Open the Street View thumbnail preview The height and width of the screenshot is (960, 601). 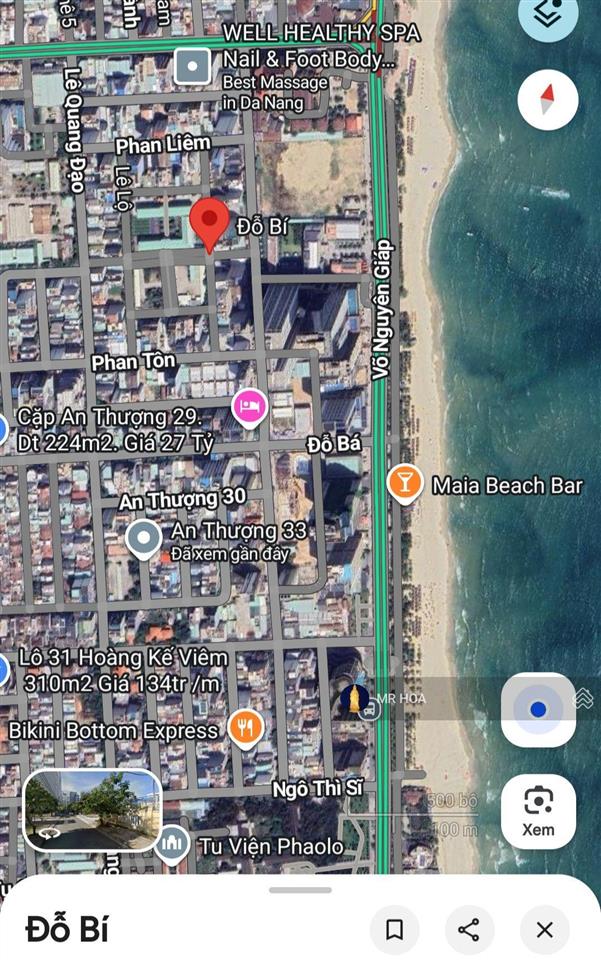pyautogui.click(x=92, y=810)
